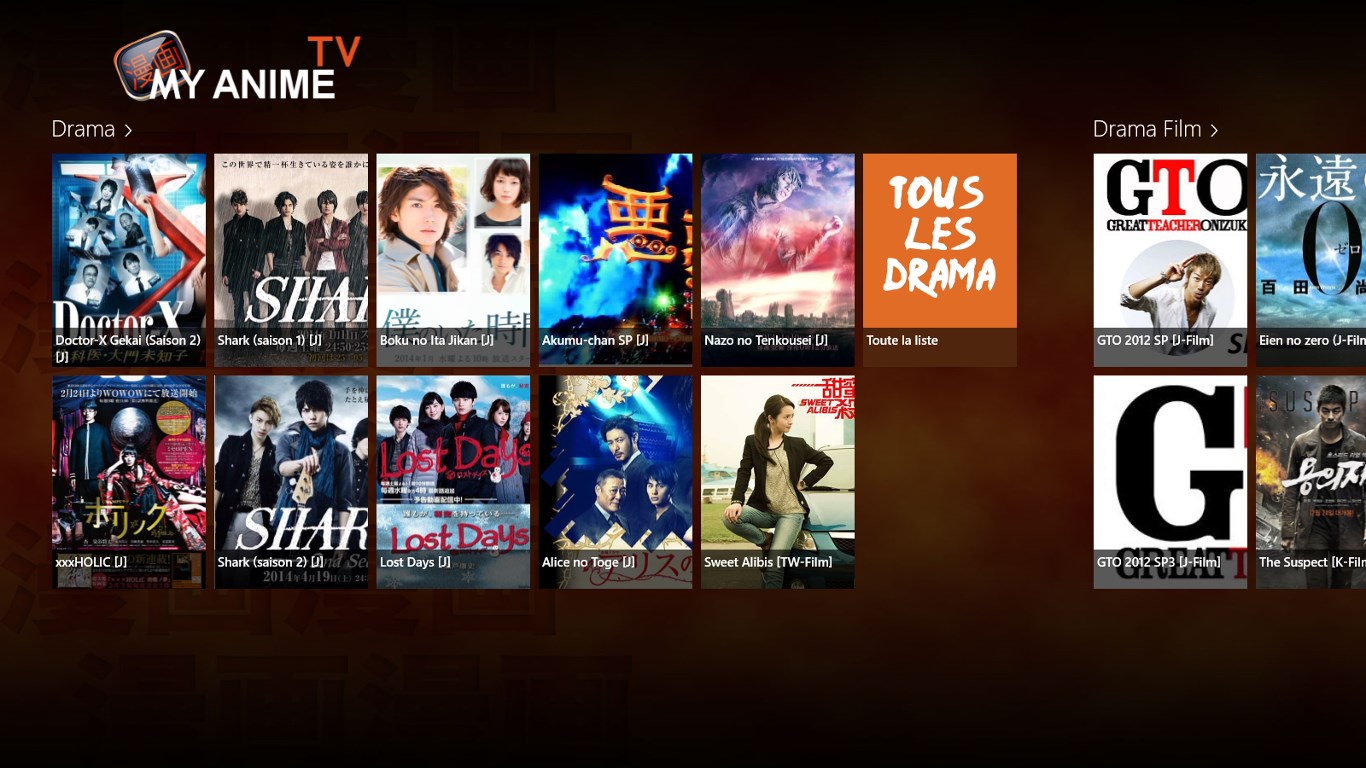Viewport: 1366px width, 768px height.
Task: Open Alice no Toge drama
Action: 615,481
